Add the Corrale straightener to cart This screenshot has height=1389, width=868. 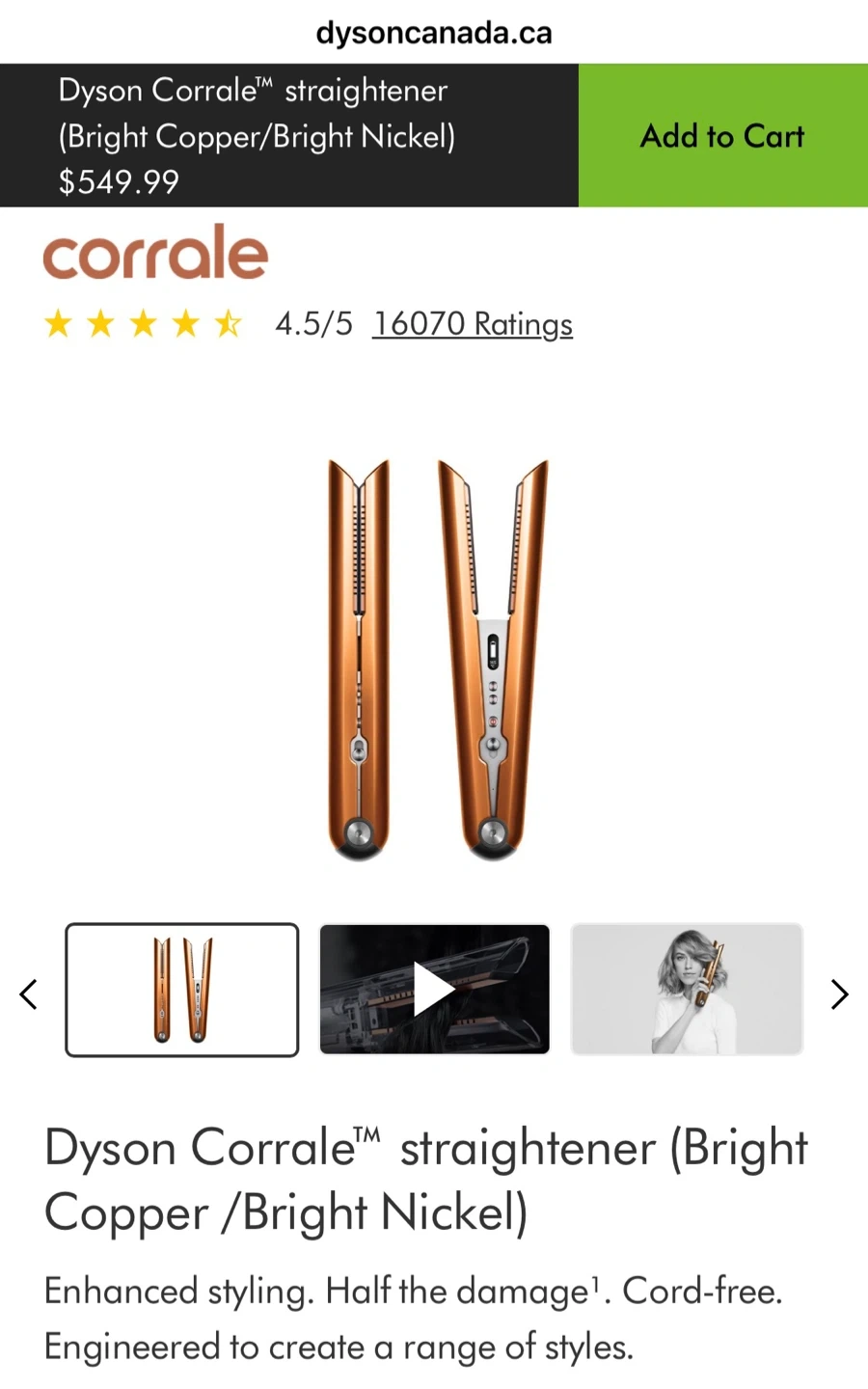(x=722, y=136)
